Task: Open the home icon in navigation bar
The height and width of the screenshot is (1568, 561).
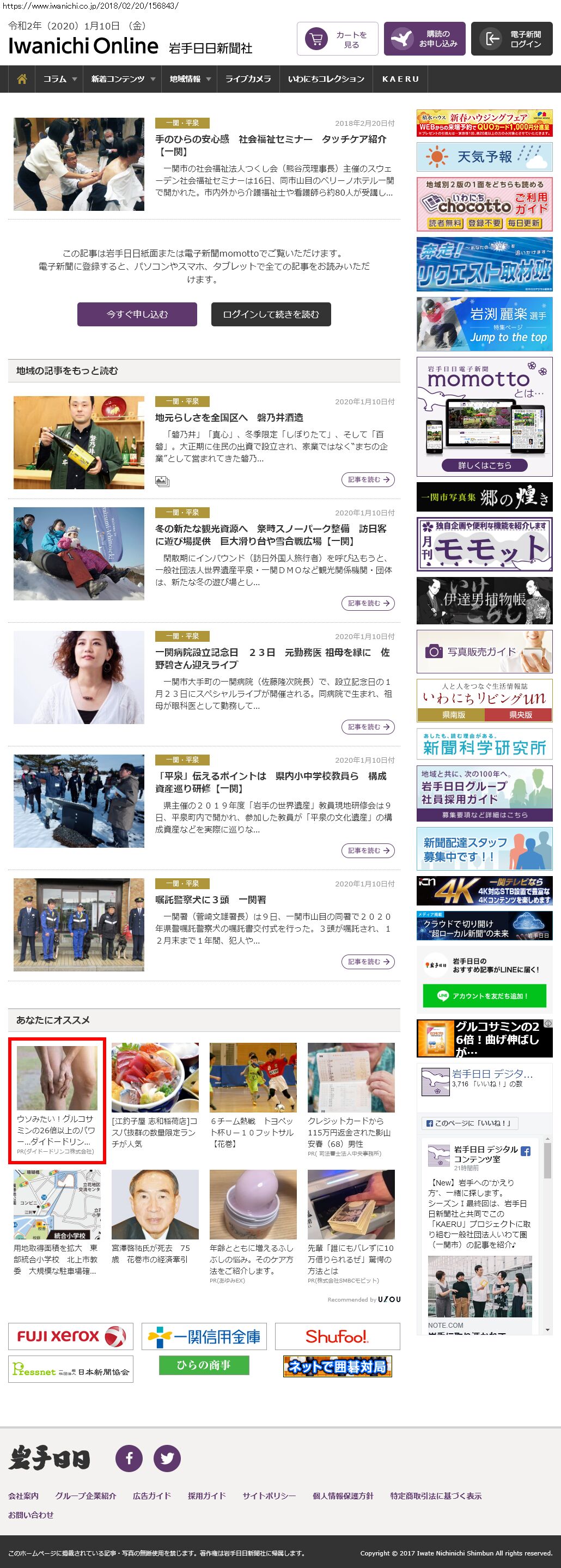Action: [x=22, y=79]
